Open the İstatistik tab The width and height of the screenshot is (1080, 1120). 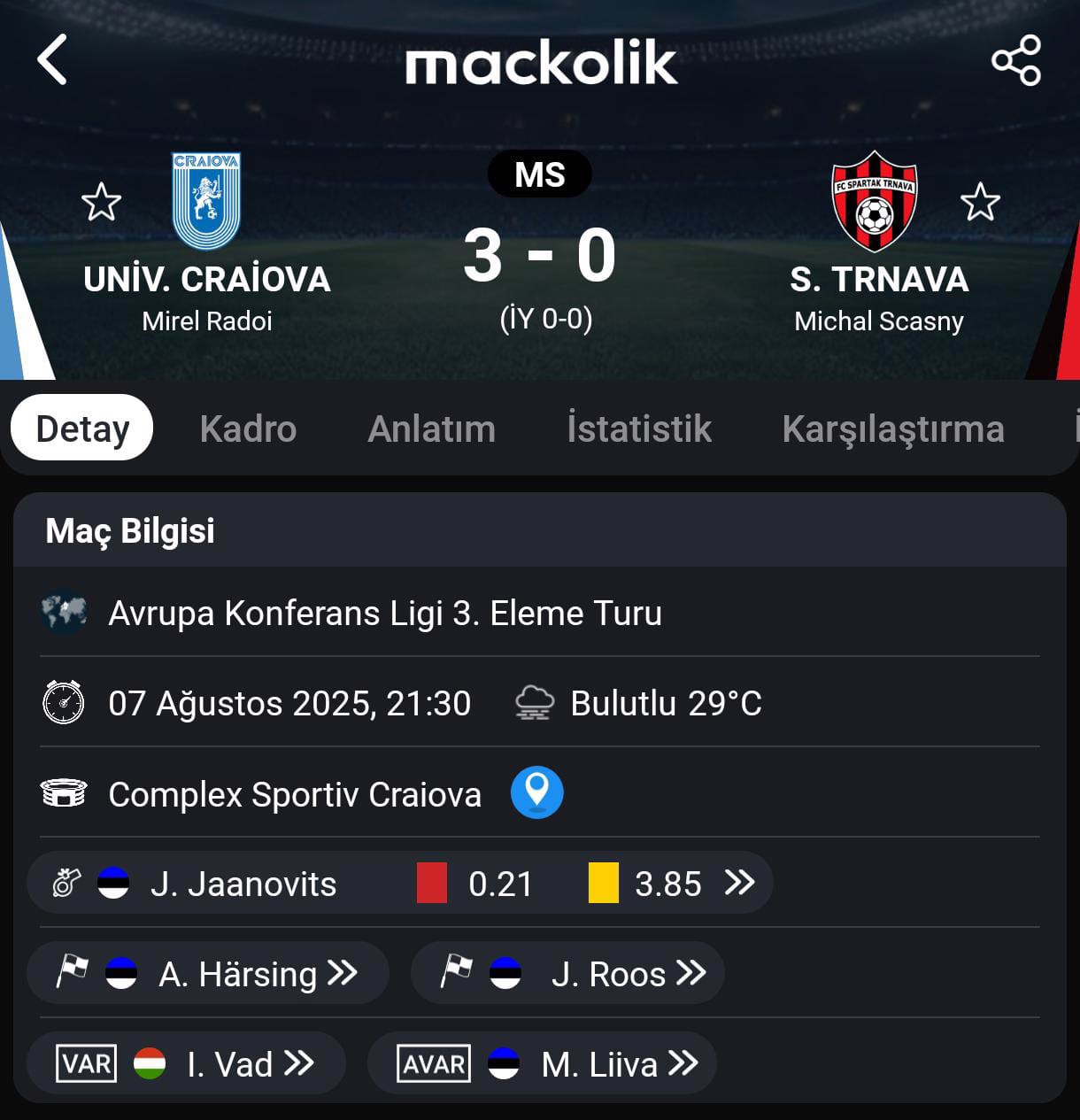[x=638, y=429]
